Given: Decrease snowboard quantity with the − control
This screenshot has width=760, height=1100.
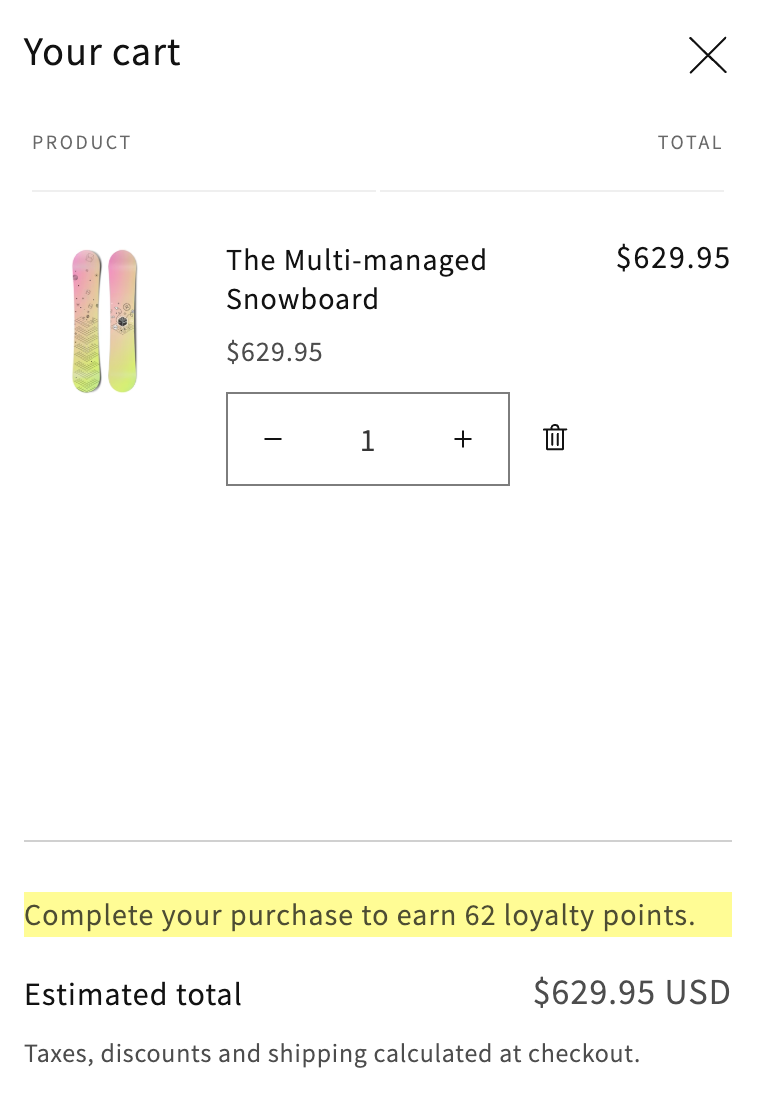Looking at the screenshot, I should pyautogui.click(x=272, y=438).
